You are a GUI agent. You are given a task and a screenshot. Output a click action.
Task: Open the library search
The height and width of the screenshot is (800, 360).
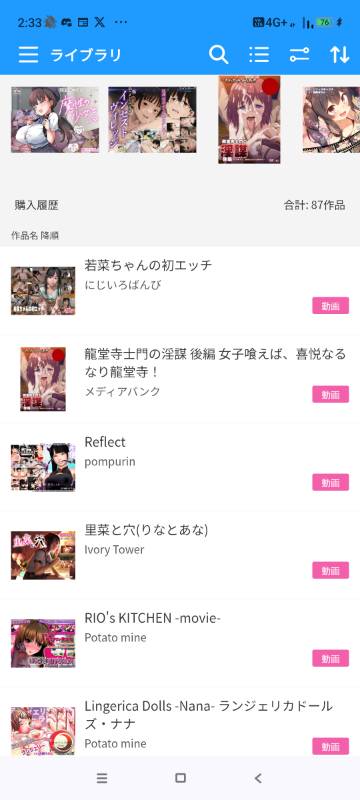click(218, 55)
